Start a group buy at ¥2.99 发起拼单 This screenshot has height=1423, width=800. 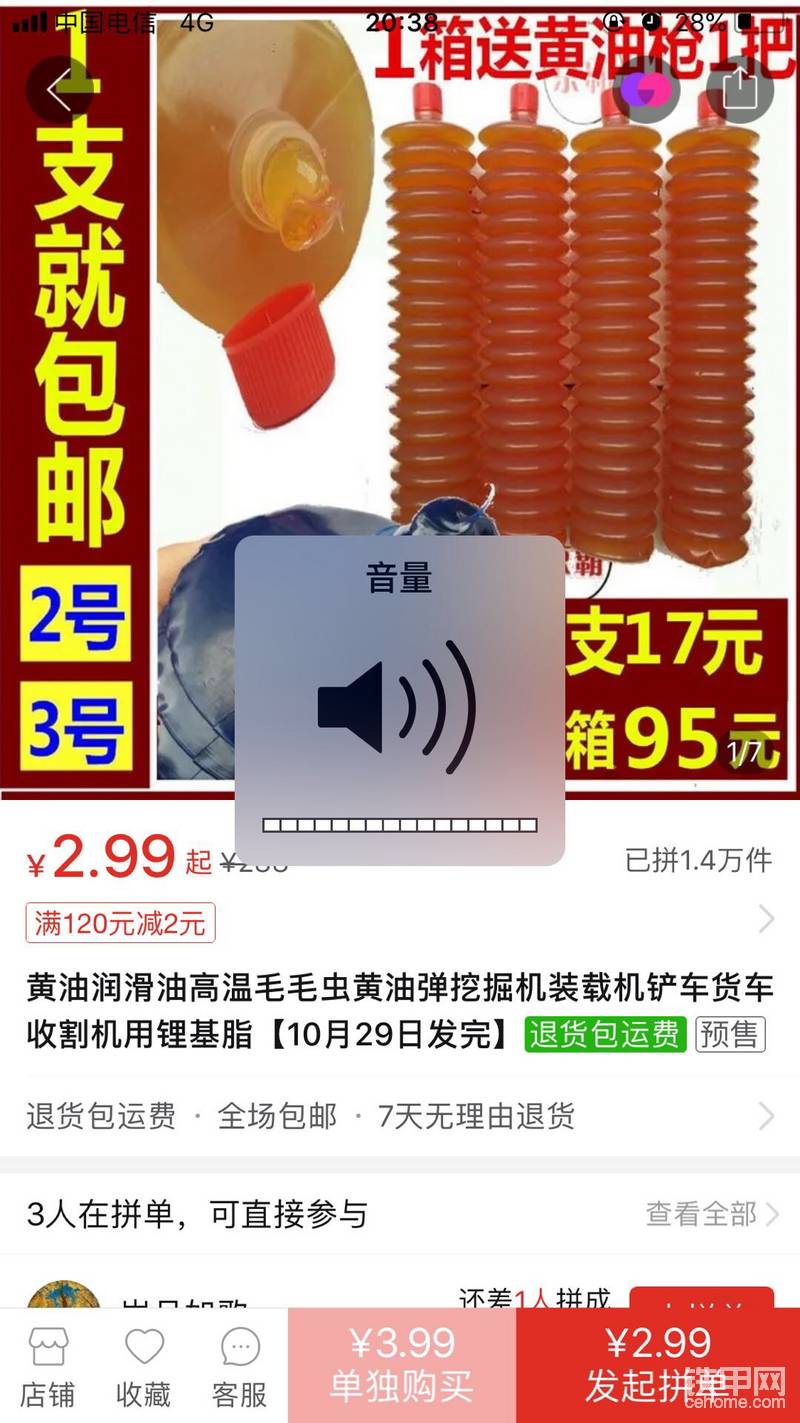(657, 1365)
